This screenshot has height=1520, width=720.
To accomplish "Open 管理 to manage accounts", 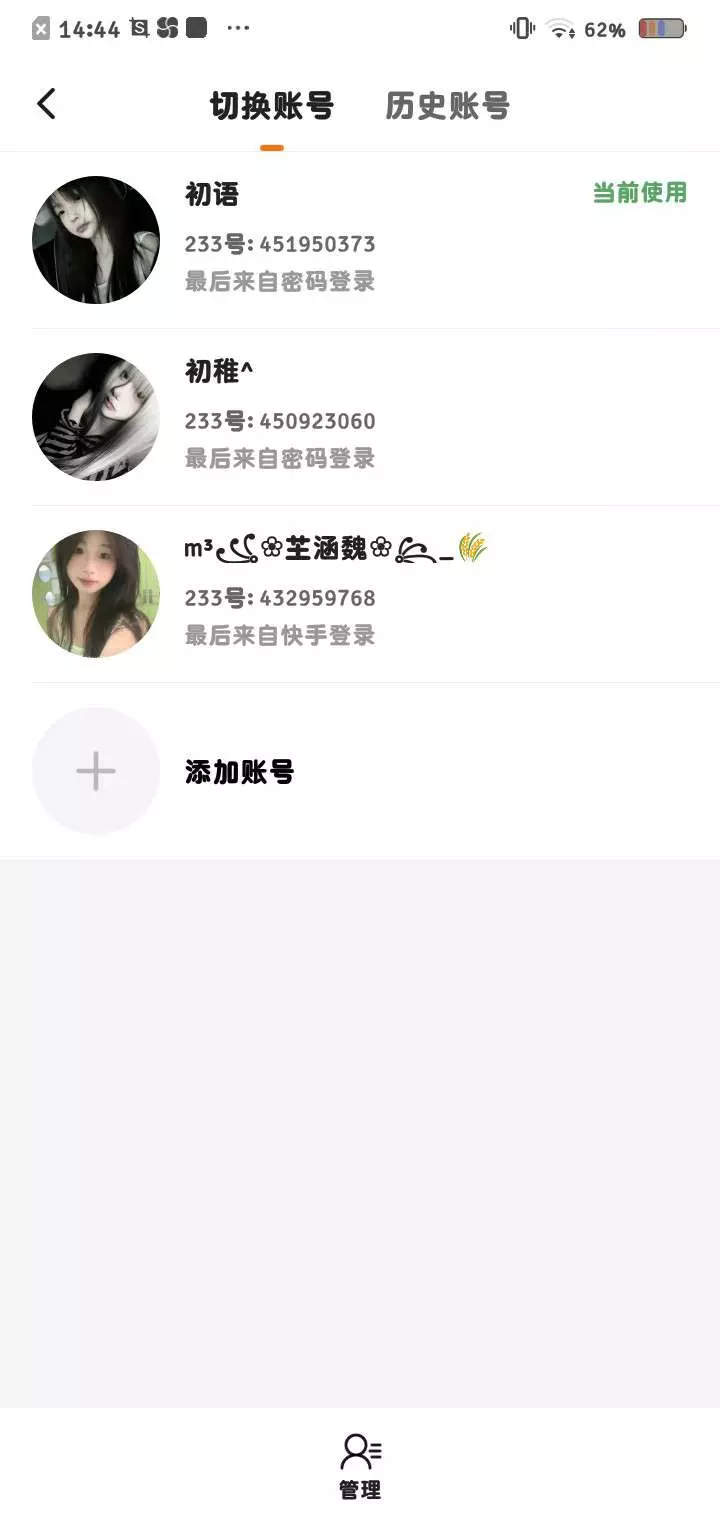I will tap(360, 1466).
